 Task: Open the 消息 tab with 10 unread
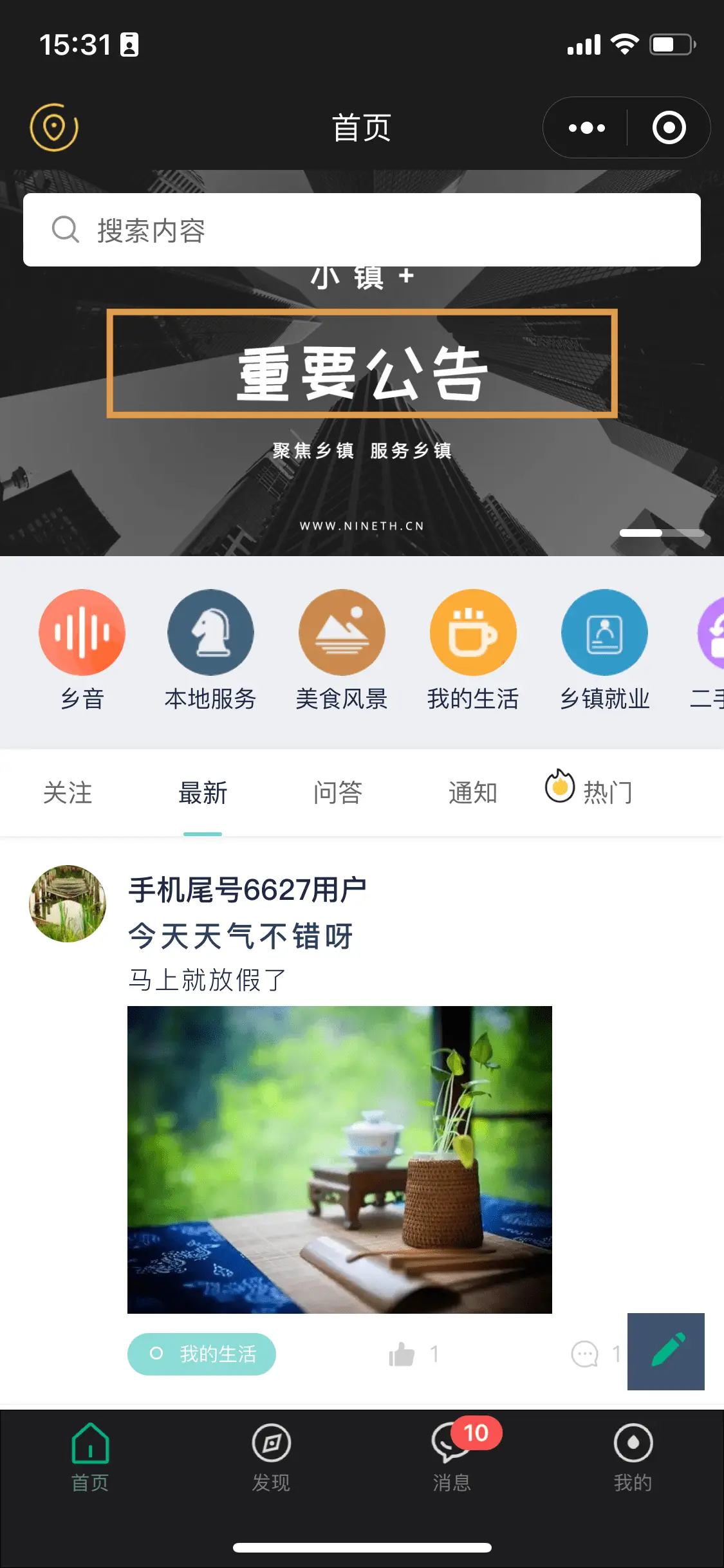(x=452, y=1456)
